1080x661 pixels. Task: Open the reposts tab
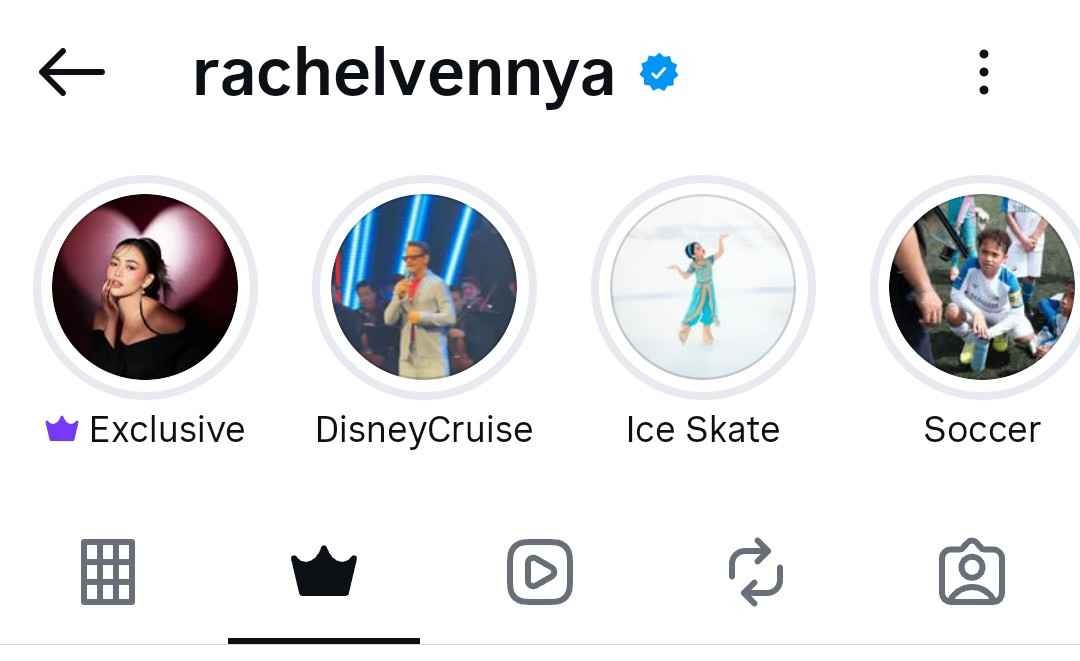[x=756, y=573]
